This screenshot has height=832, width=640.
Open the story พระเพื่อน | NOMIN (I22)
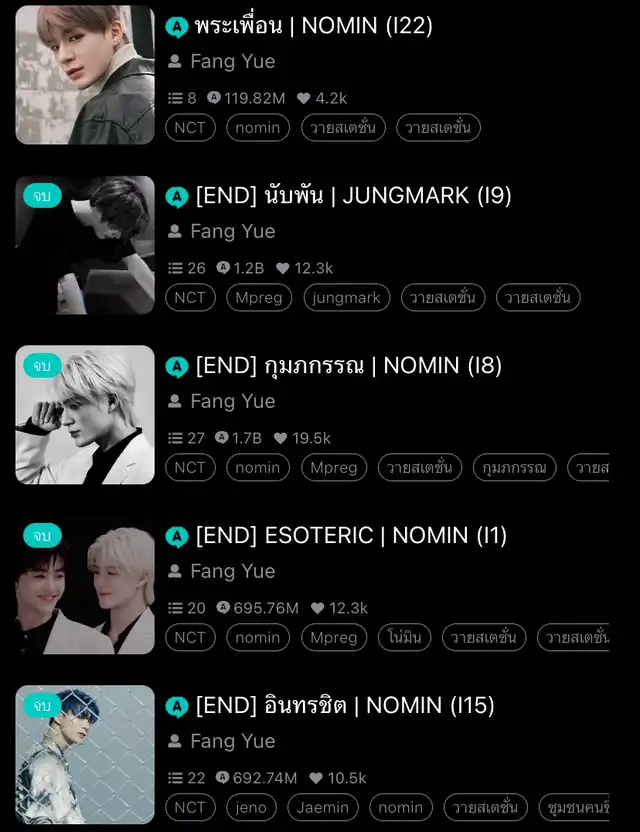(x=313, y=26)
